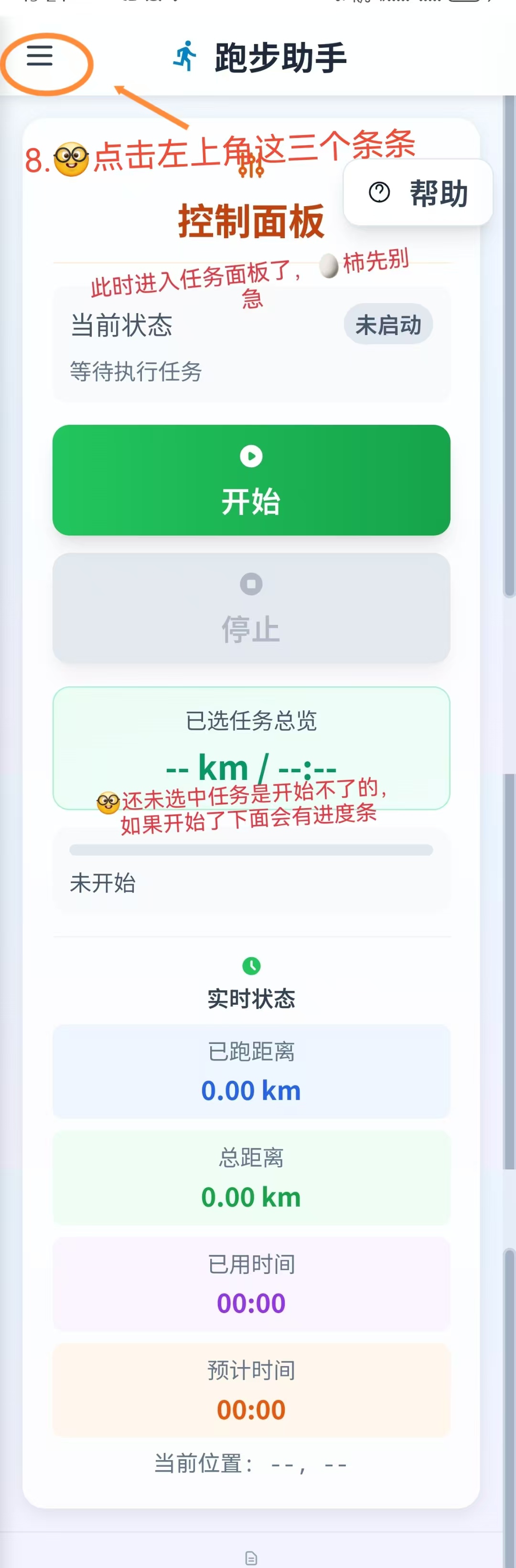Viewport: 516px width, 1568px height.
Task: Tap the 帮助 help button
Action: tap(418, 193)
